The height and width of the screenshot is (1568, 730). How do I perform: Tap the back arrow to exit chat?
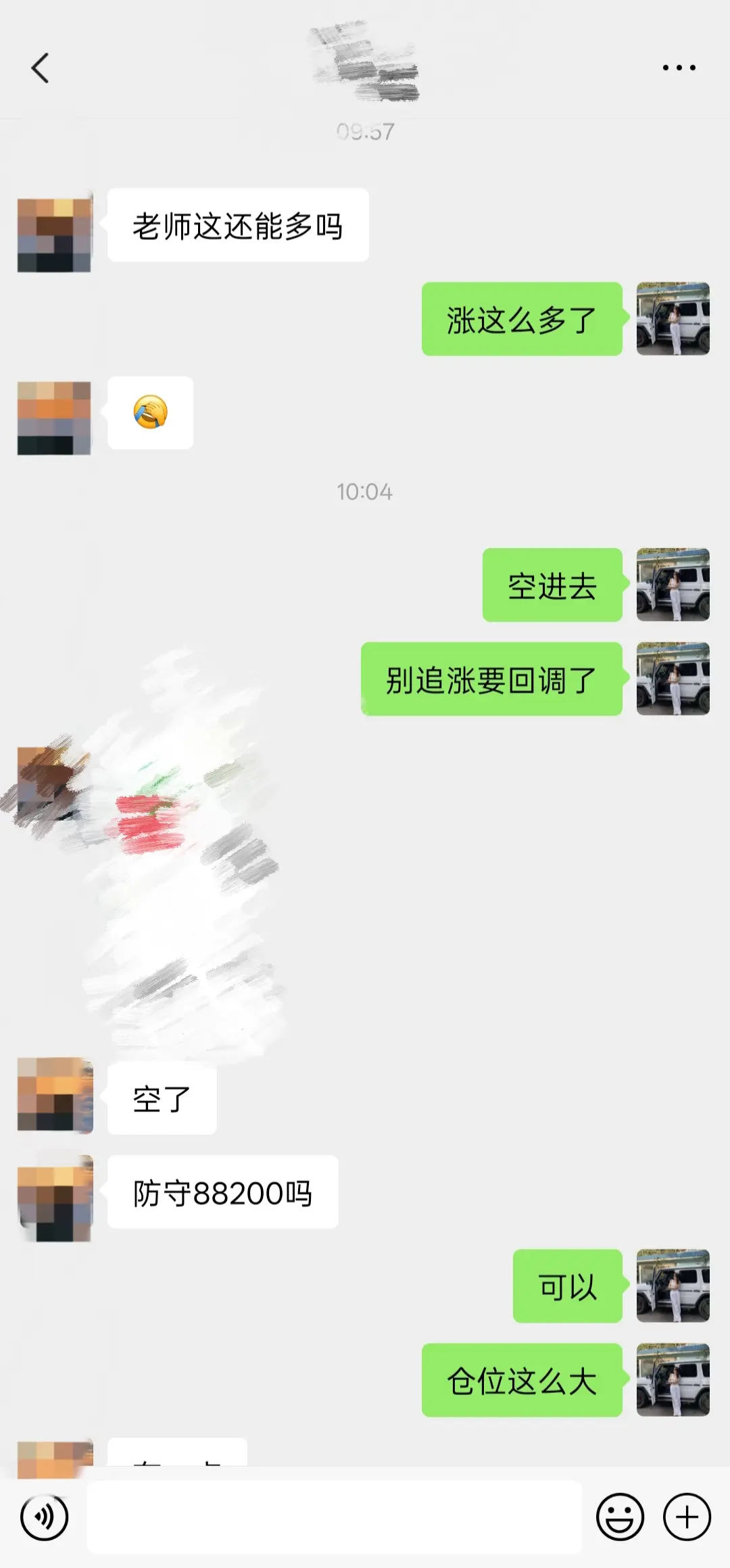41,68
